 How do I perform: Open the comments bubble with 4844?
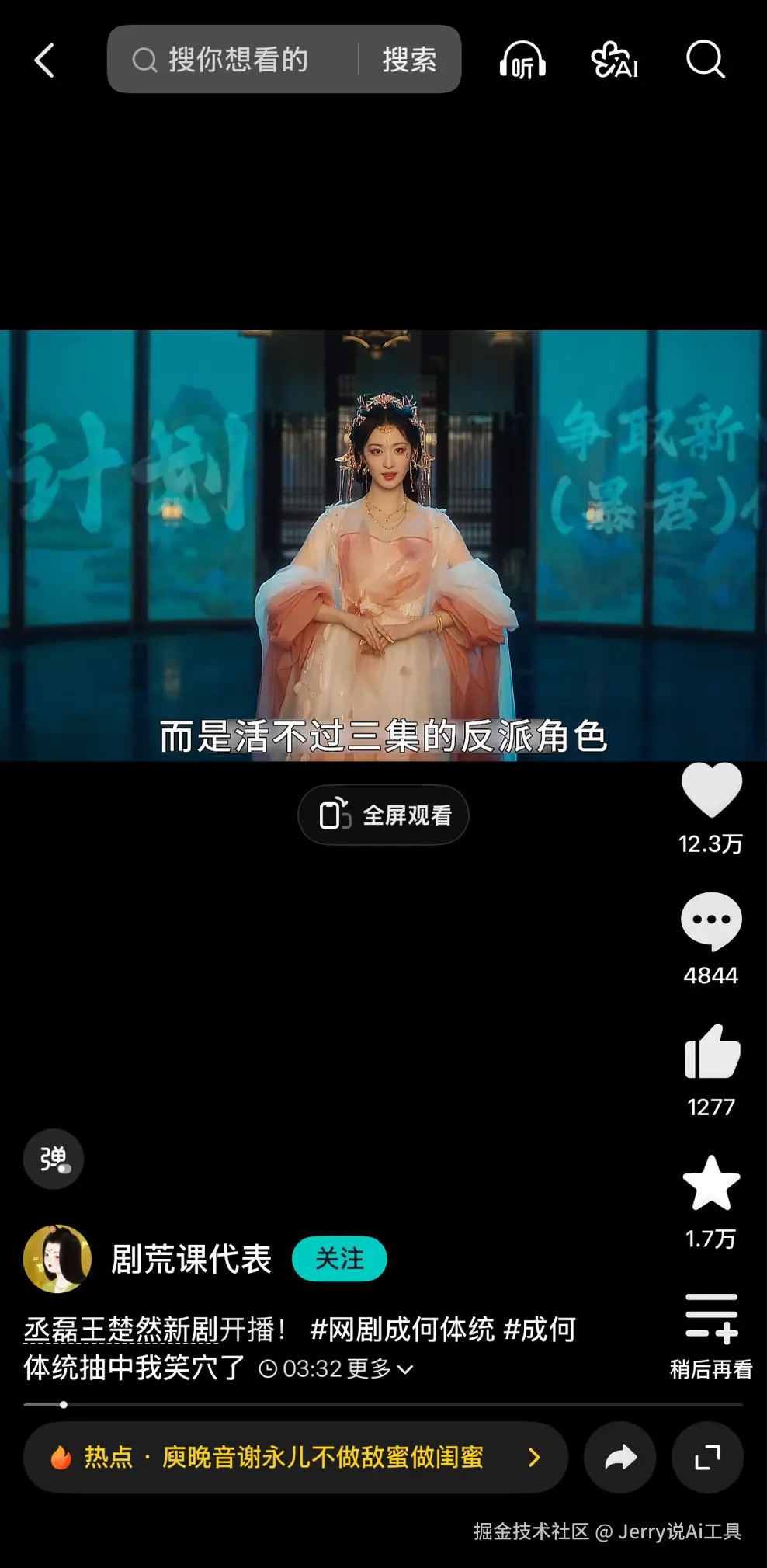(711, 921)
